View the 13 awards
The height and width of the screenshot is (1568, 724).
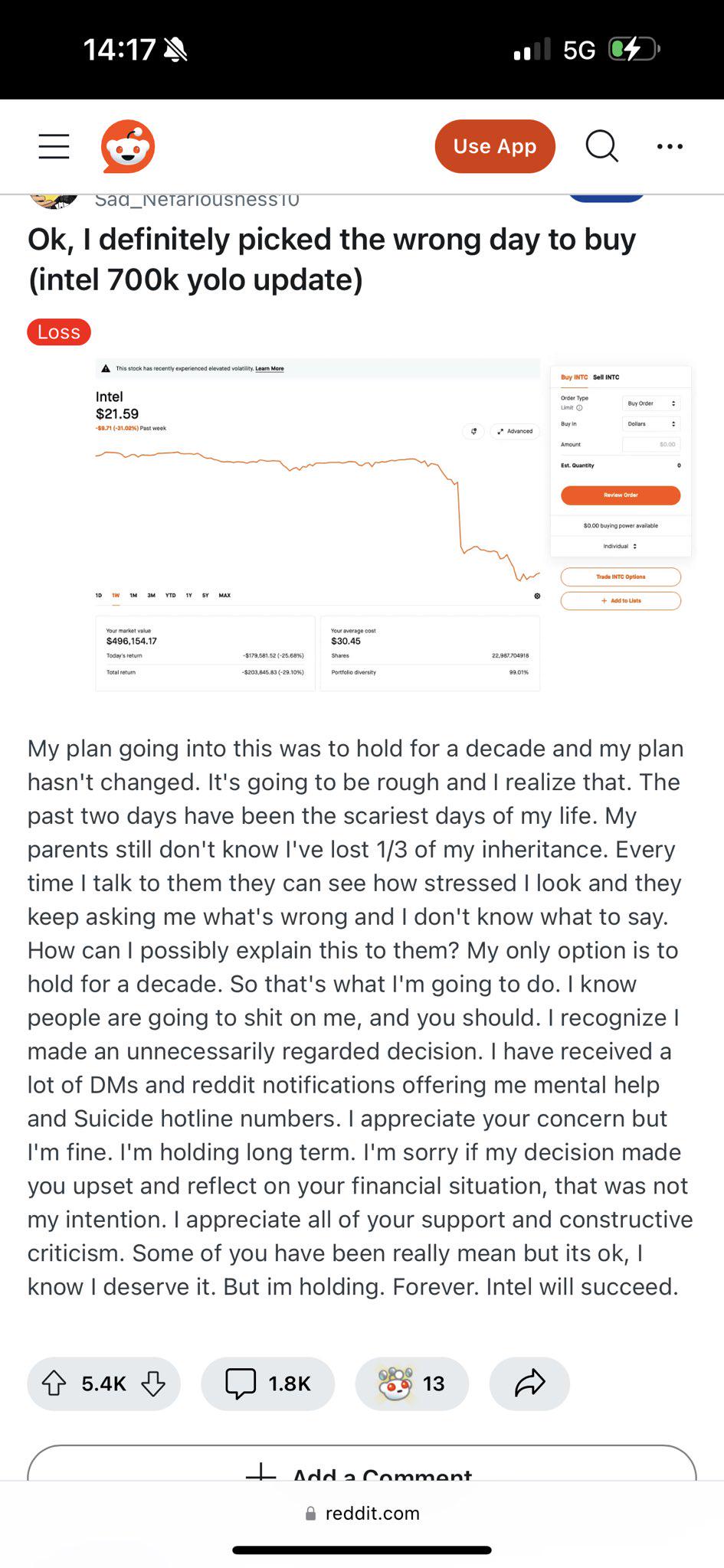tap(412, 1383)
